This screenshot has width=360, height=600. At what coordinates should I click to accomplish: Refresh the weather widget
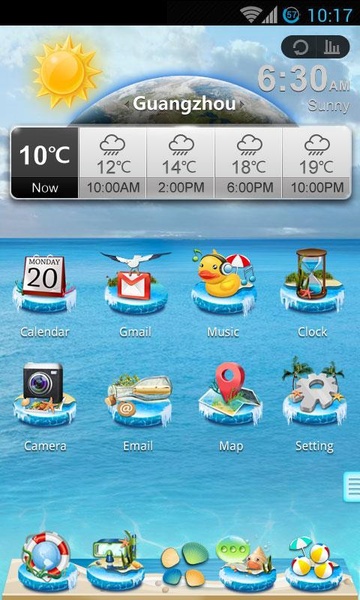(300, 47)
